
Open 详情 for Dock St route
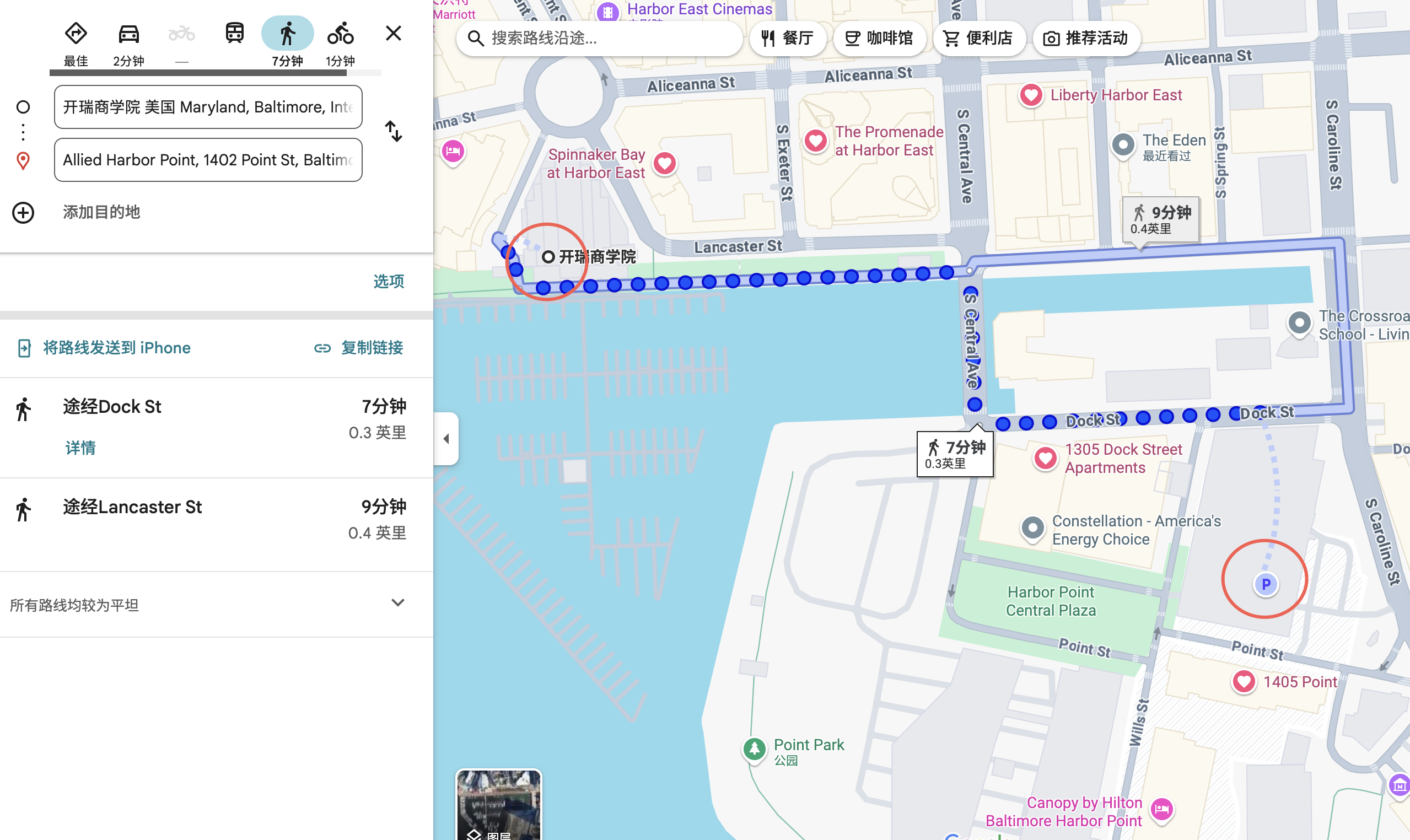(x=80, y=448)
